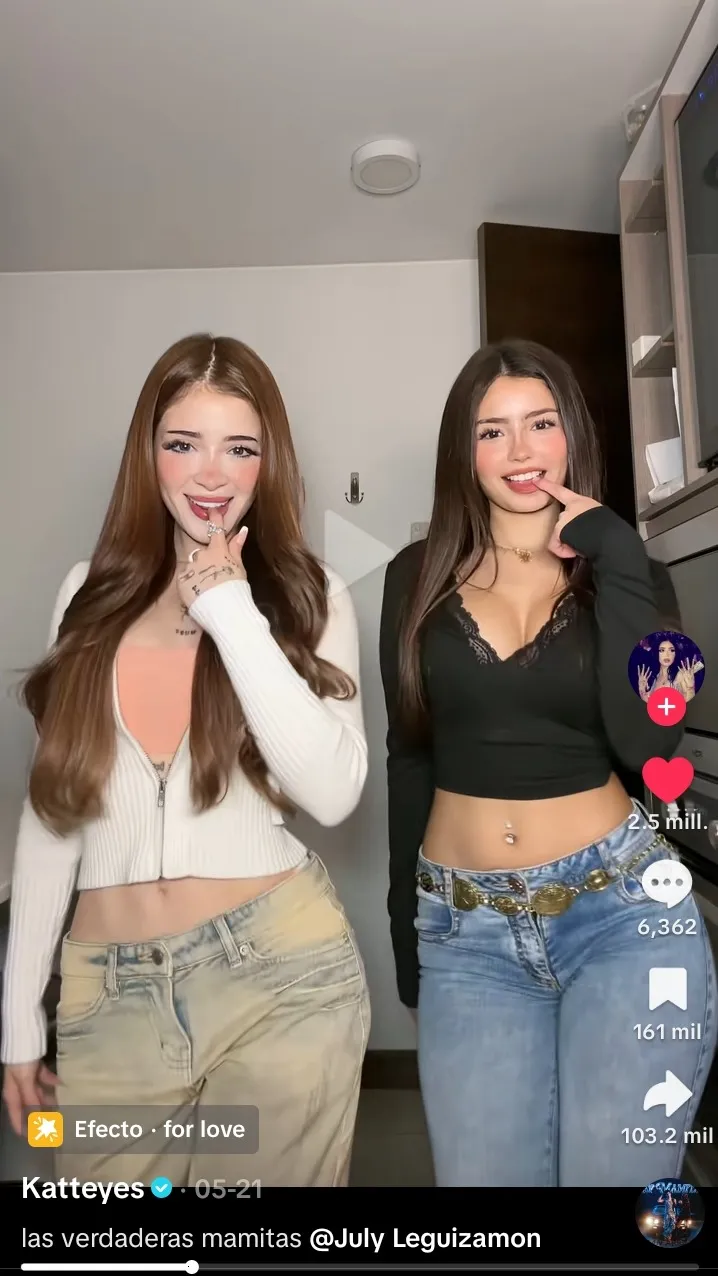This screenshot has height=1276, width=718.
Task: Share this video
Action: [x=667, y=1093]
